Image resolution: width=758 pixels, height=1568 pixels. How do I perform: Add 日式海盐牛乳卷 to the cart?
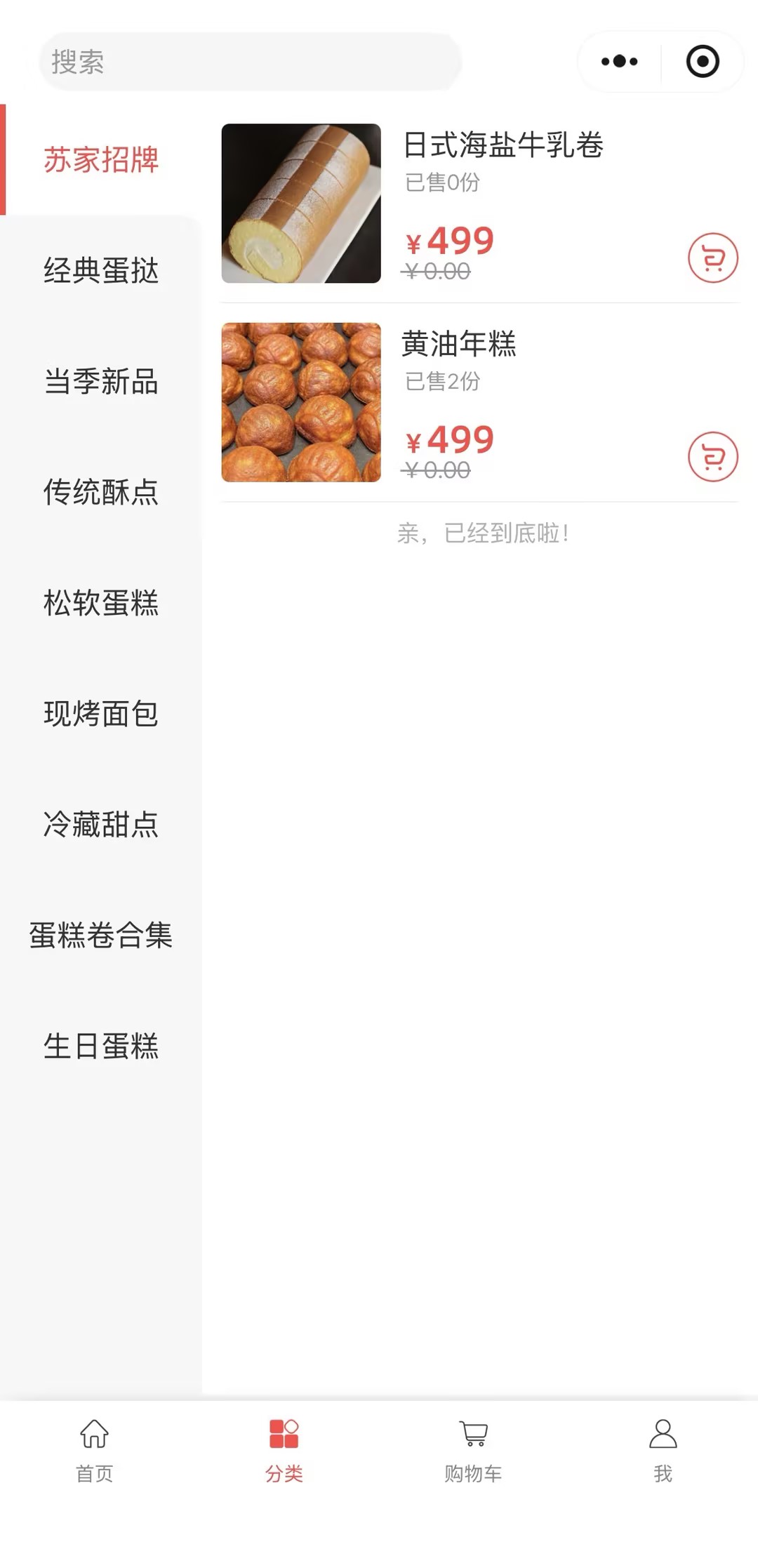712,258
